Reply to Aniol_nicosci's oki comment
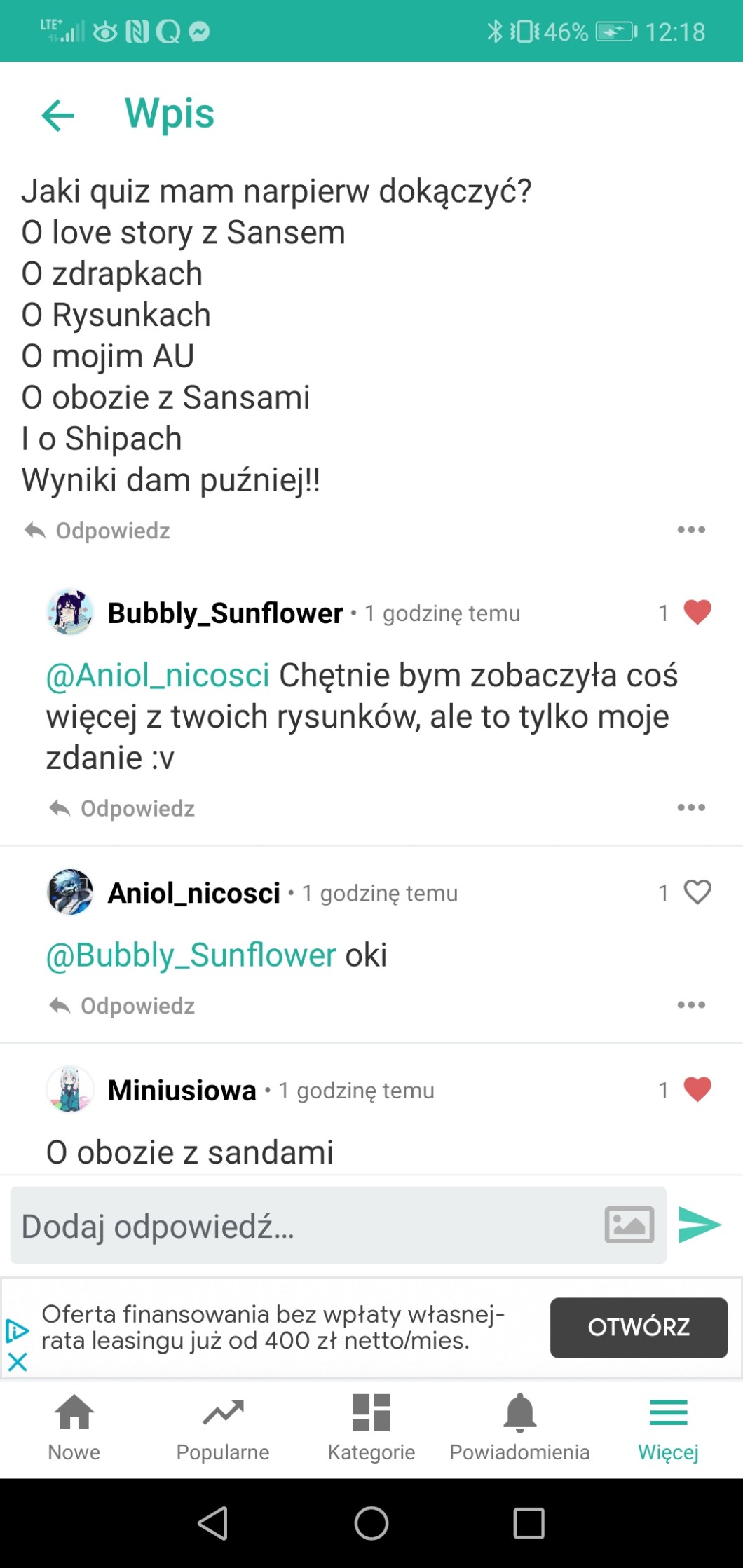 [x=123, y=1006]
